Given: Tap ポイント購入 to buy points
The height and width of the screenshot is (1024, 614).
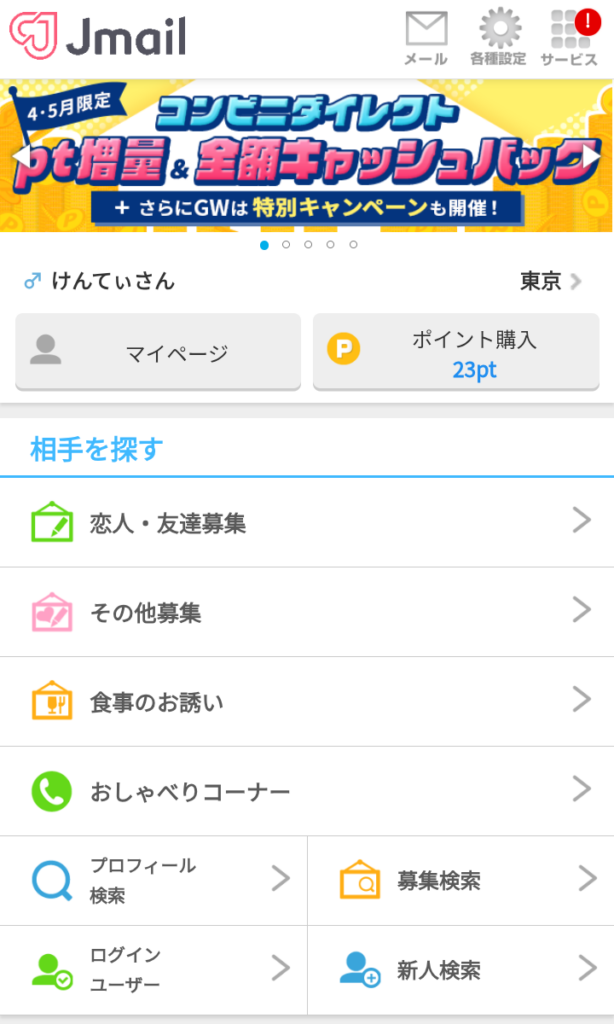Looking at the screenshot, I should [456, 351].
